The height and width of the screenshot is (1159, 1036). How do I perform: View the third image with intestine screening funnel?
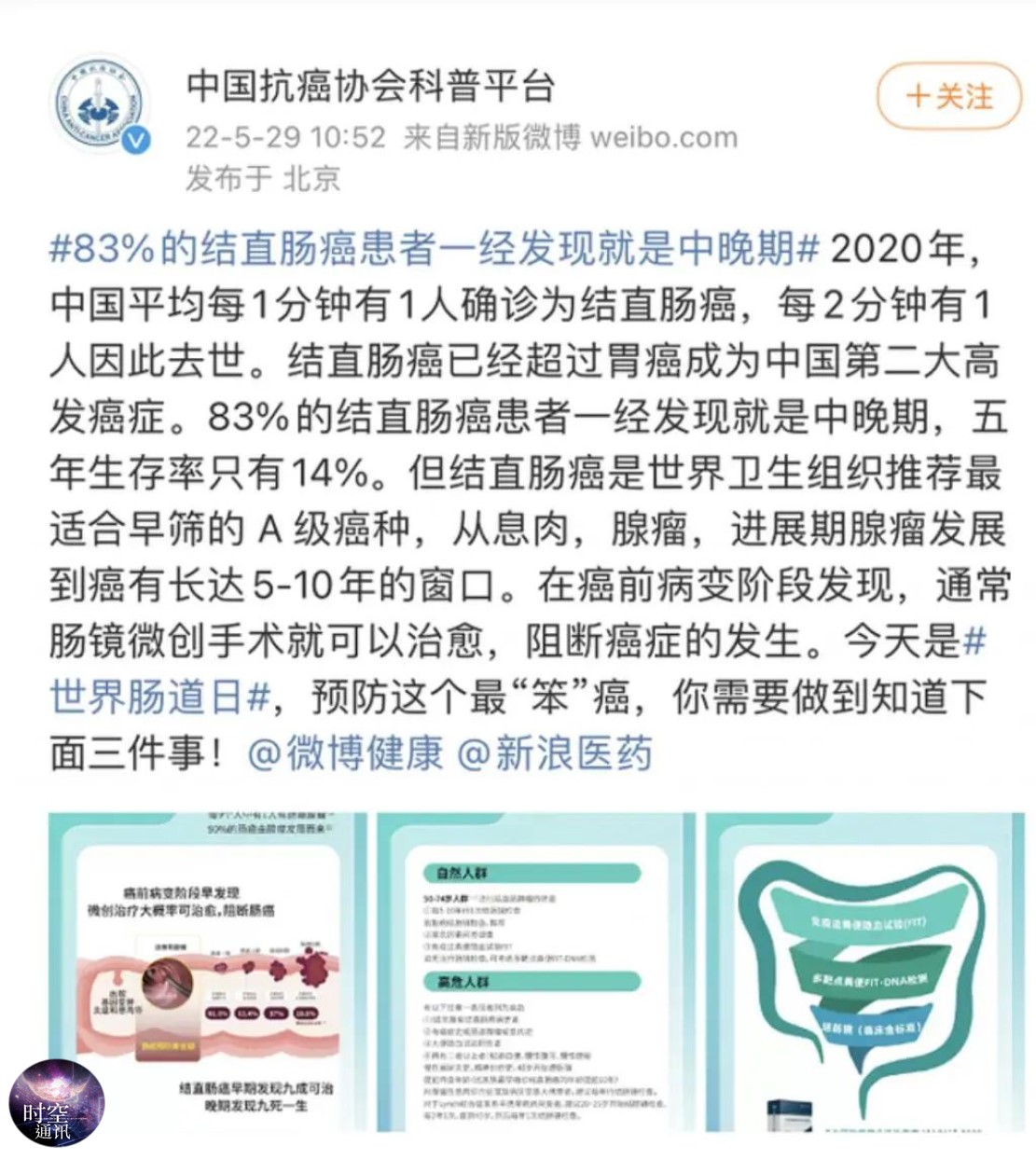(864, 970)
